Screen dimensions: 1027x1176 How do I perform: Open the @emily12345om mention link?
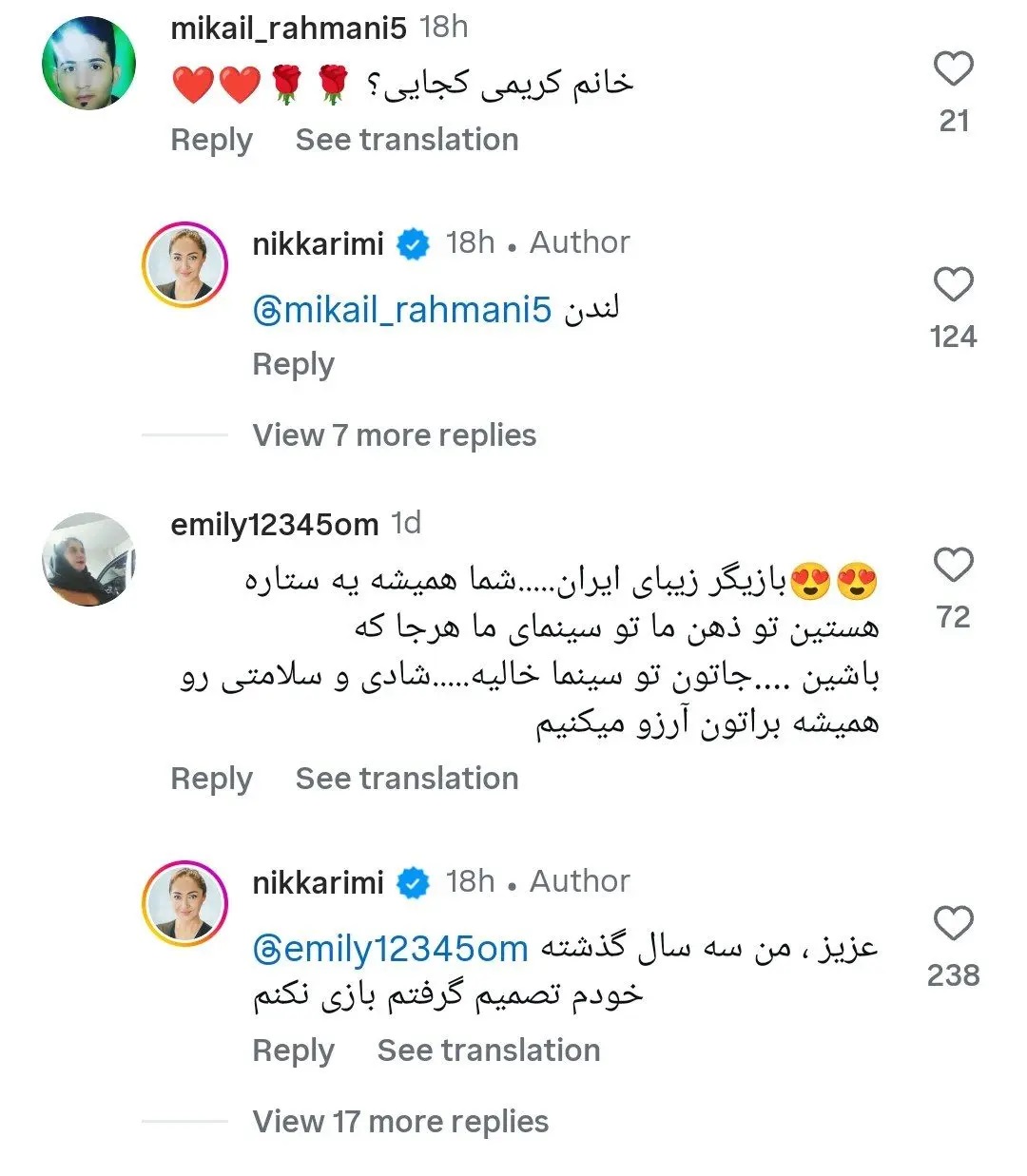point(391,949)
